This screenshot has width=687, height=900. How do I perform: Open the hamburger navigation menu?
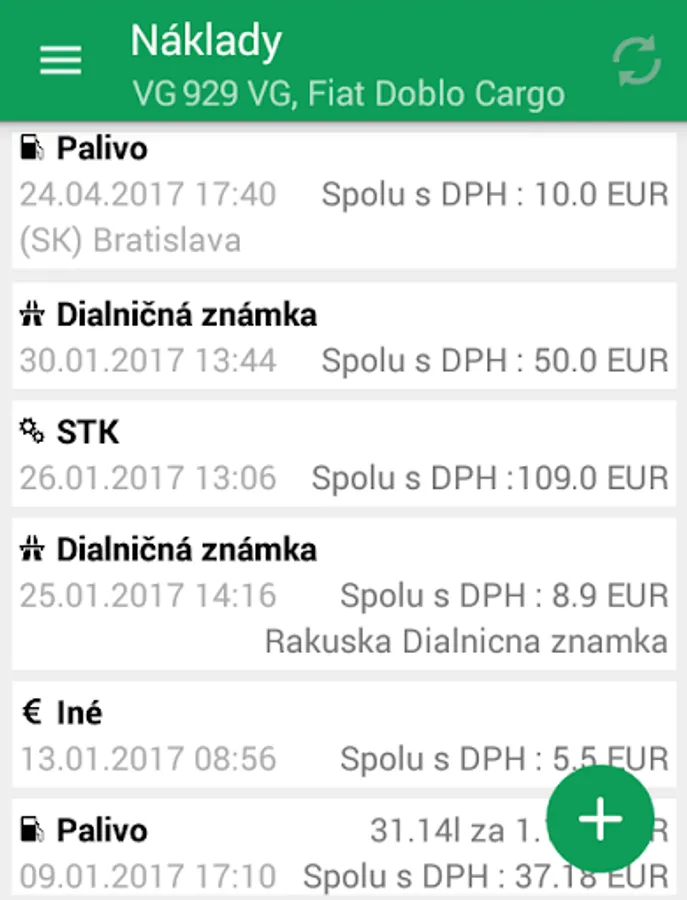click(60, 61)
